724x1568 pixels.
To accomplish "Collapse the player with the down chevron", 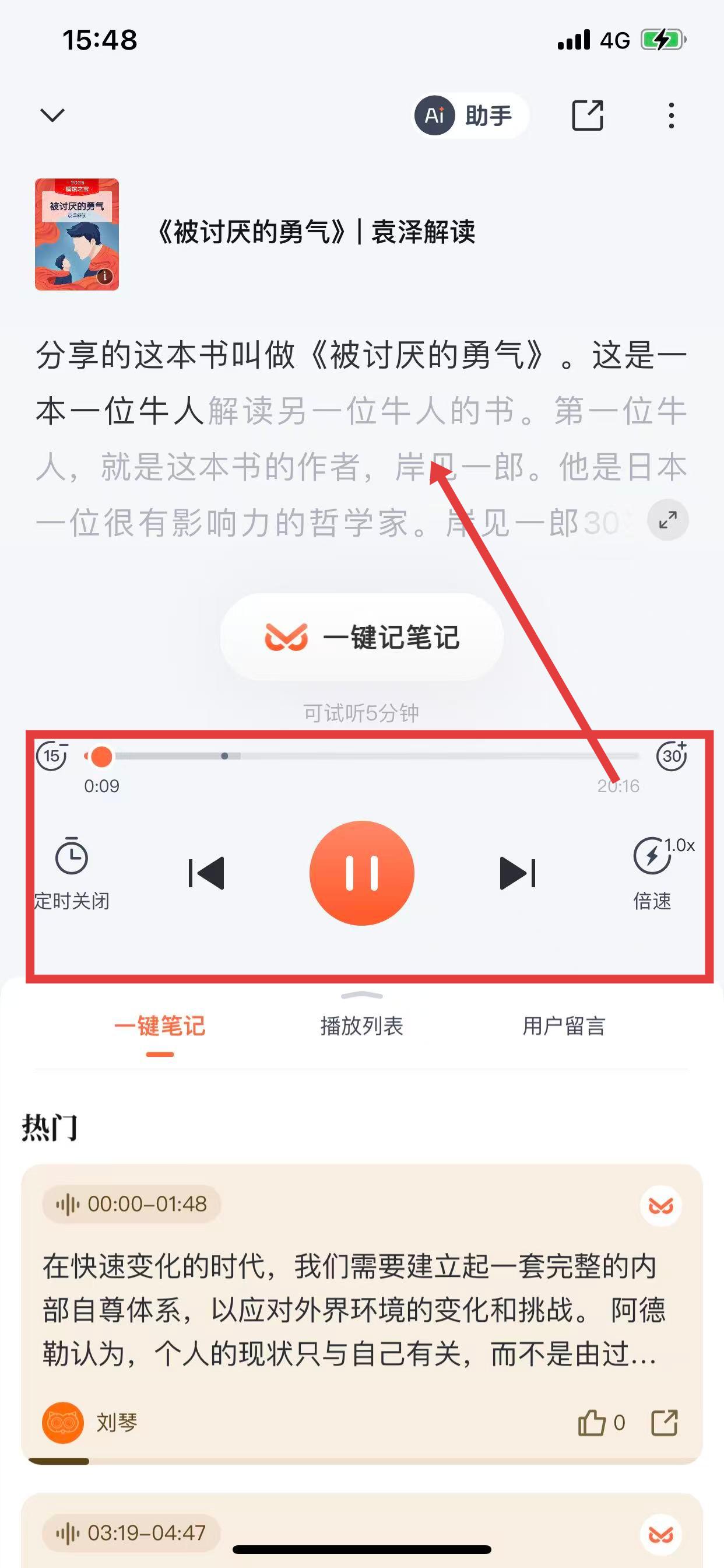I will pos(52,115).
